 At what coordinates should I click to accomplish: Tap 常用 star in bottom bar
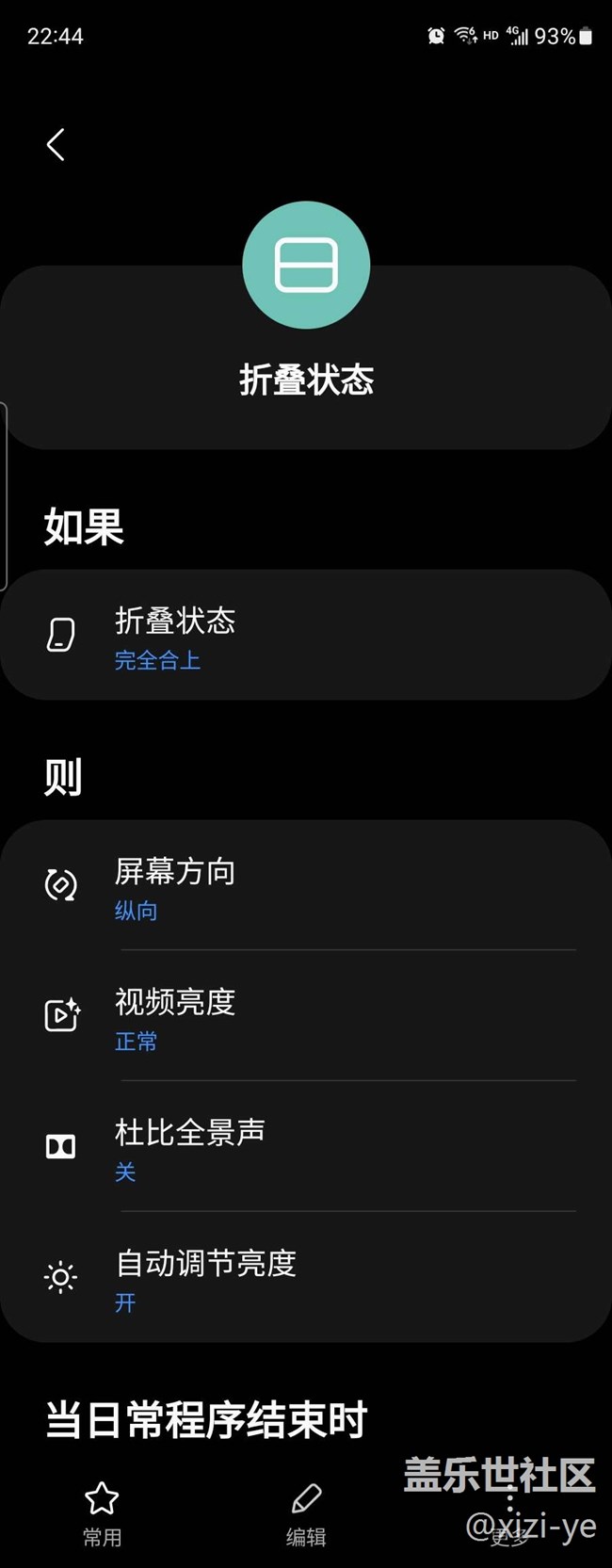pos(102,1514)
